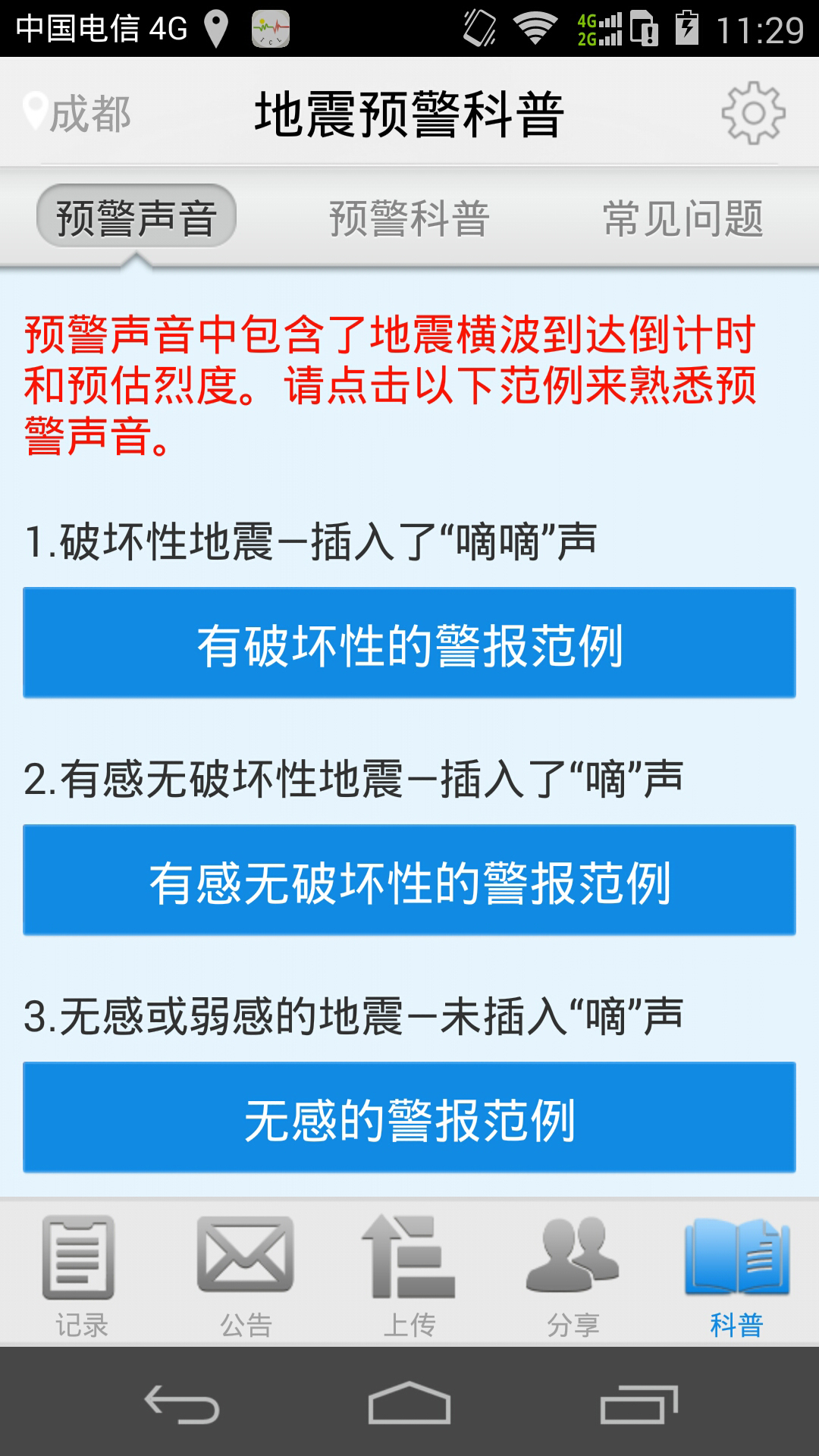
Task: Tap the 成都 city label
Action: pyautogui.click(x=91, y=112)
